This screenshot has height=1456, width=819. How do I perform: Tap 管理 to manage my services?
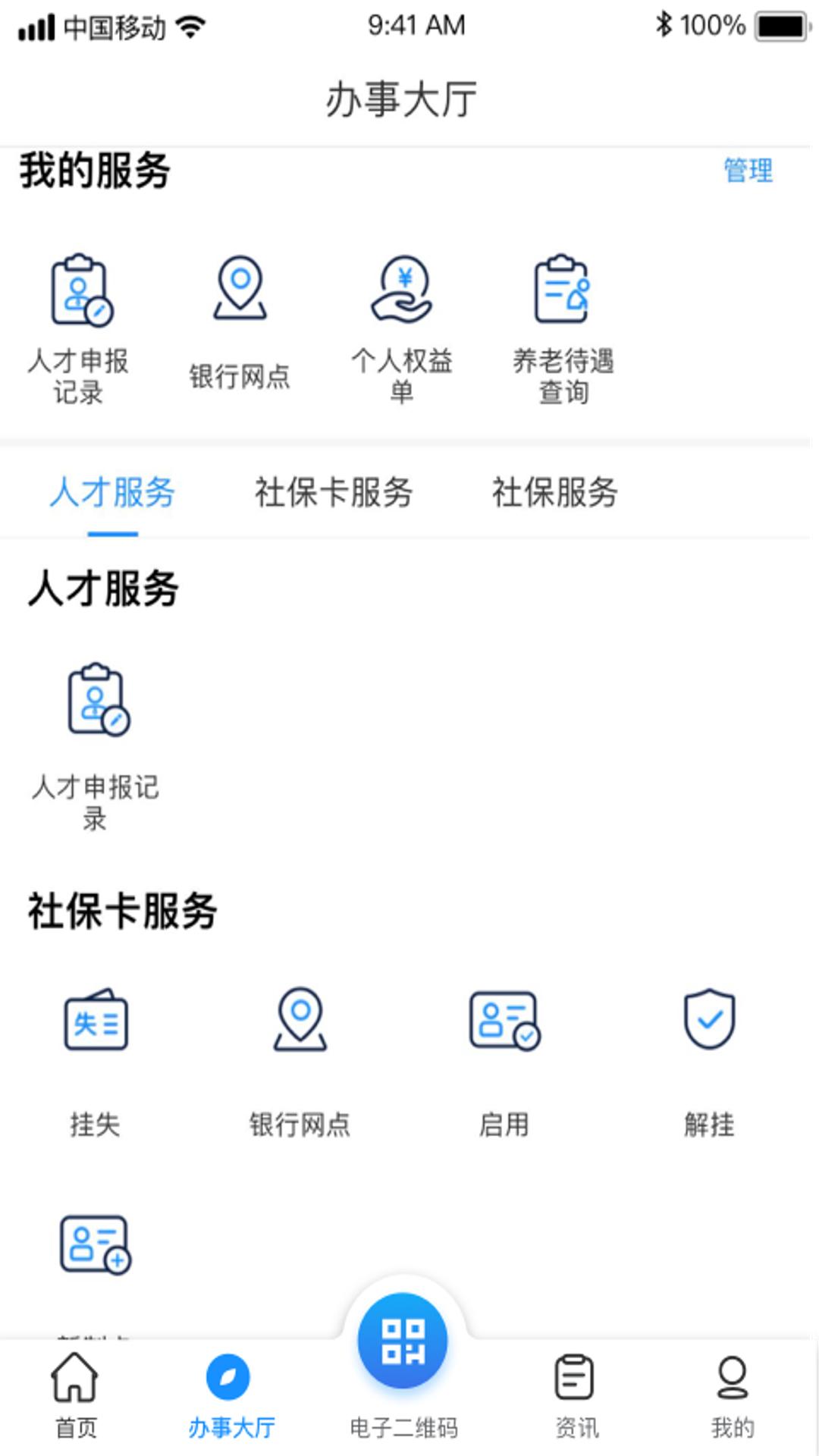pyautogui.click(x=748, y=171)
